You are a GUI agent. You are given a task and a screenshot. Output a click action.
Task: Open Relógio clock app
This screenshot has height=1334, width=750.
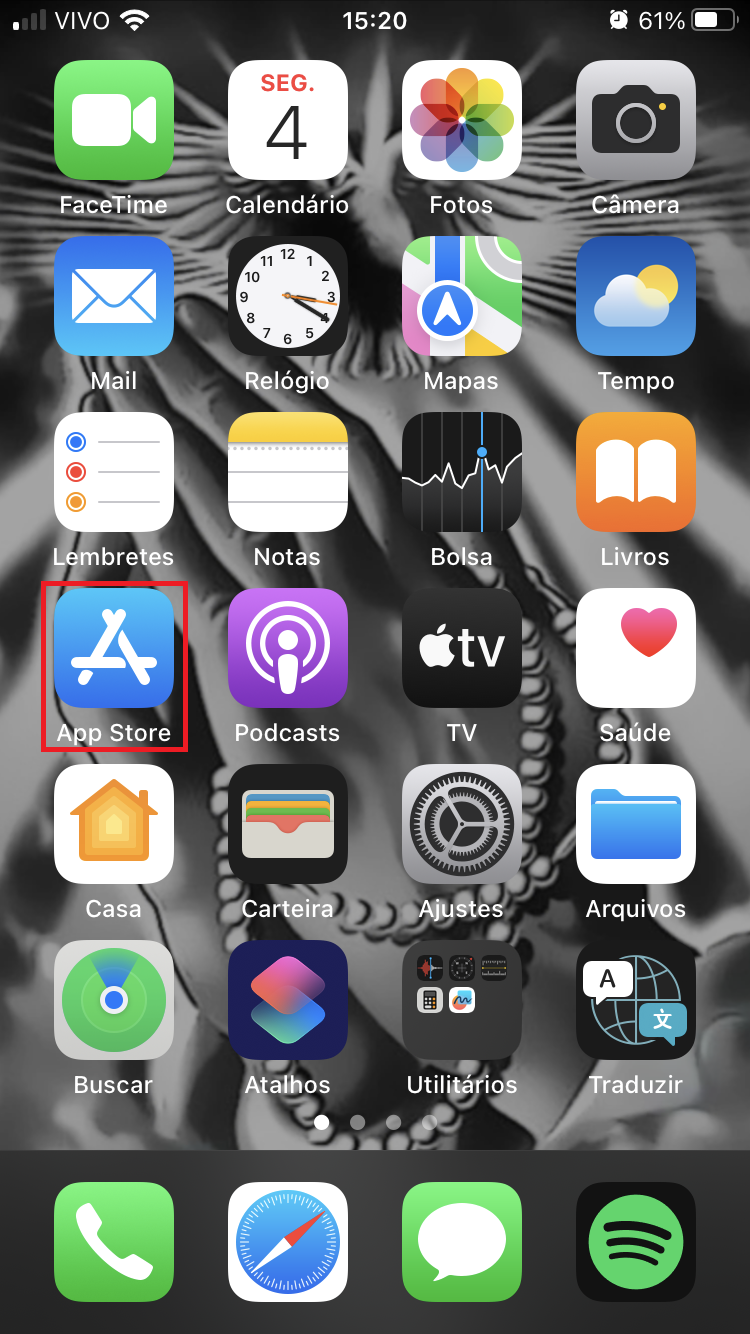click(288, 296)
